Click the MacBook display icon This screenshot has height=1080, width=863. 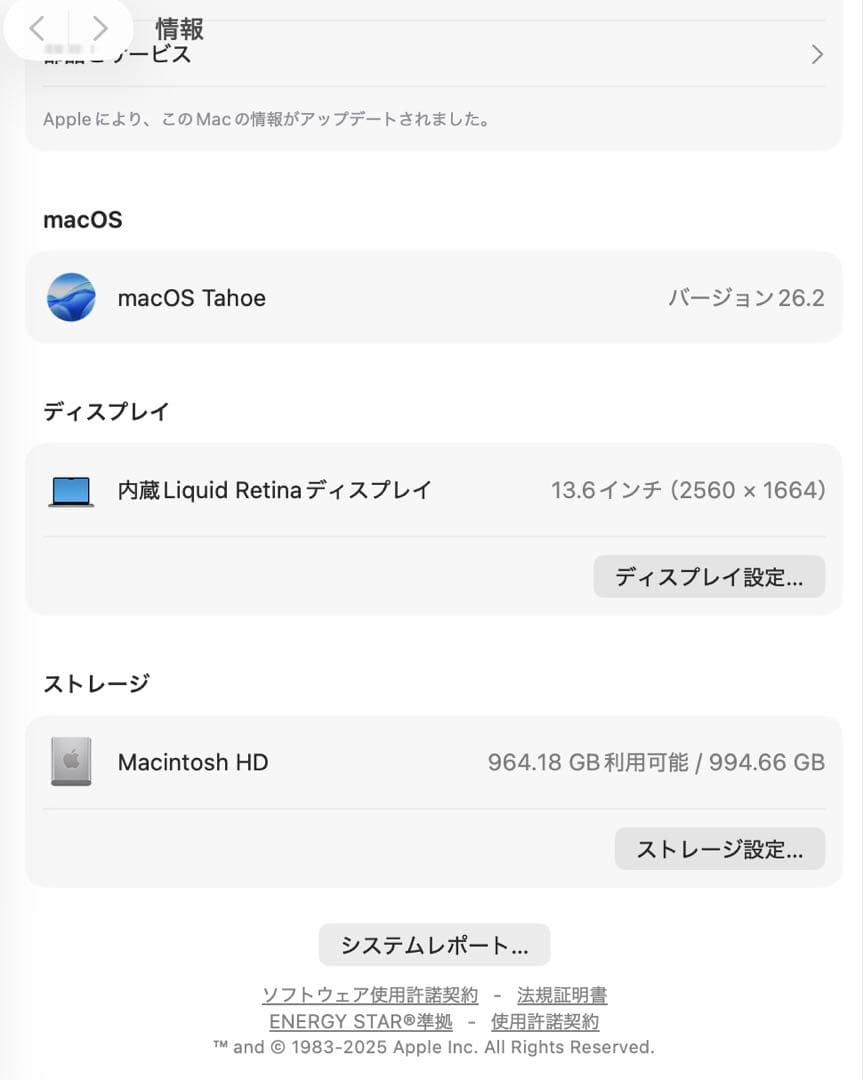point(70,491)
